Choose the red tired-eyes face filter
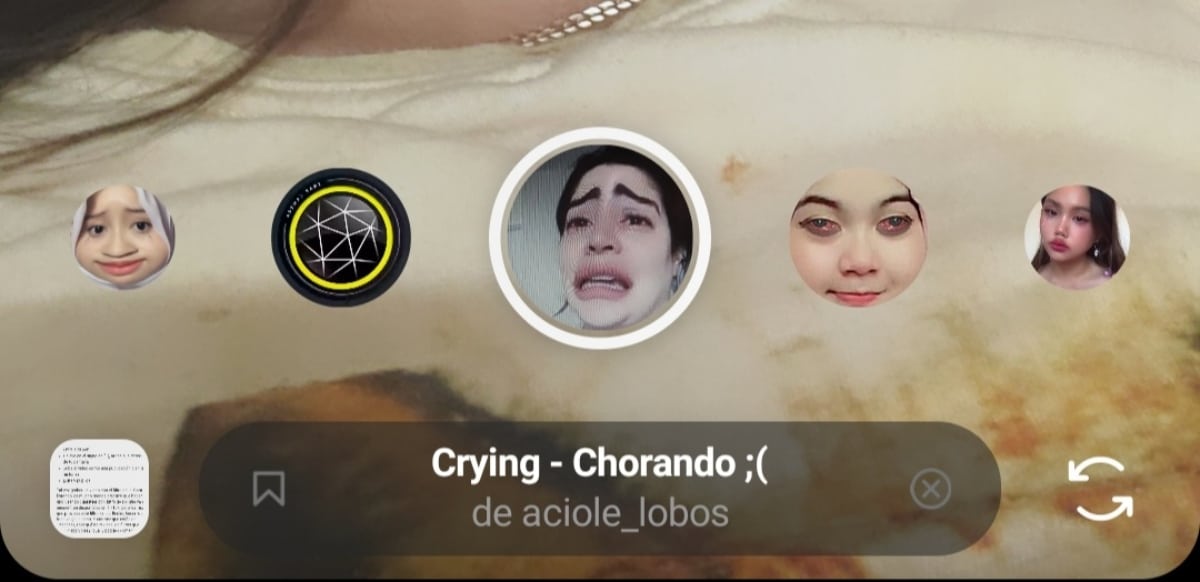The image size is (1200, 582). pos(858,237)
